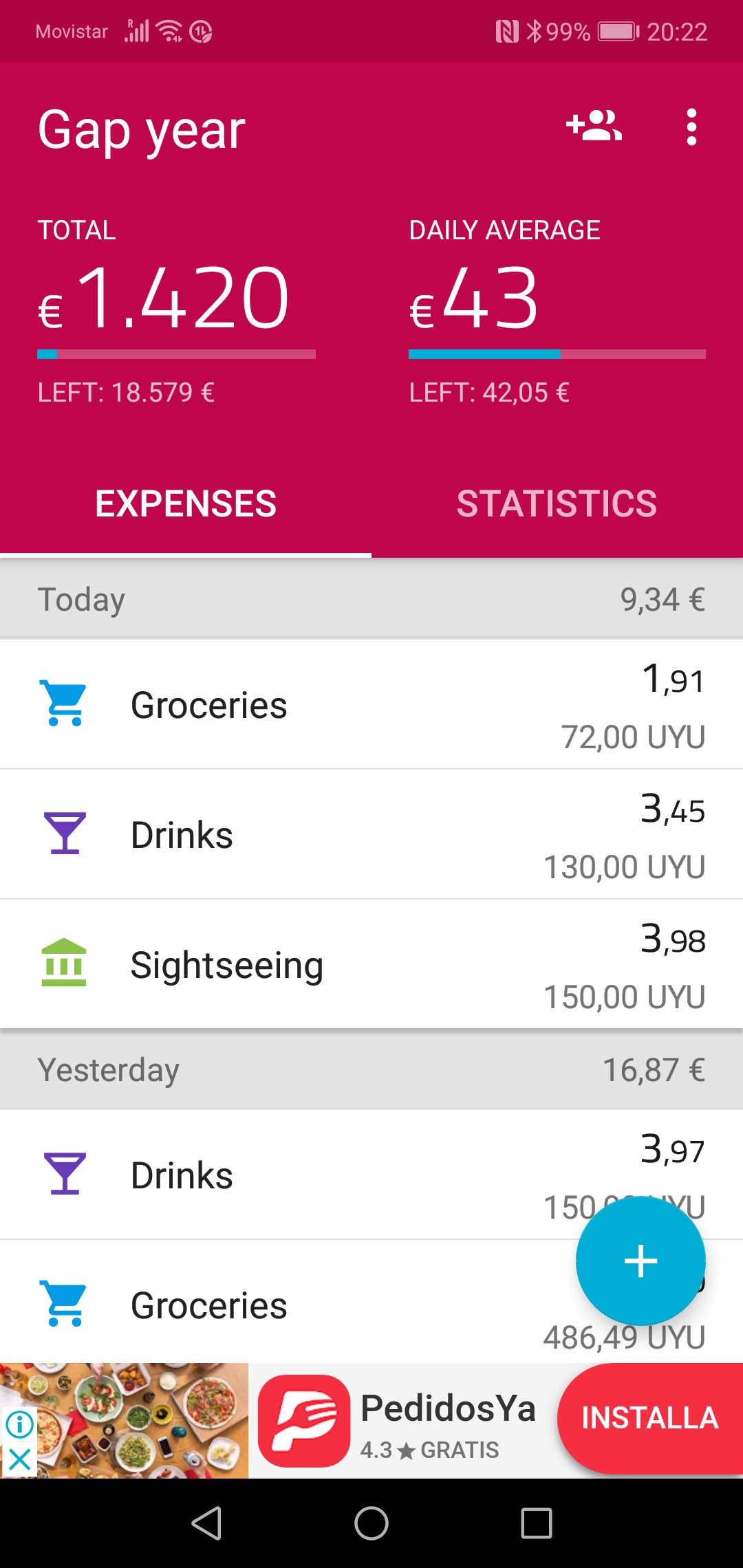Add a new expense with plus button
Viewport: 743px width, 1568px height.
640,1261
